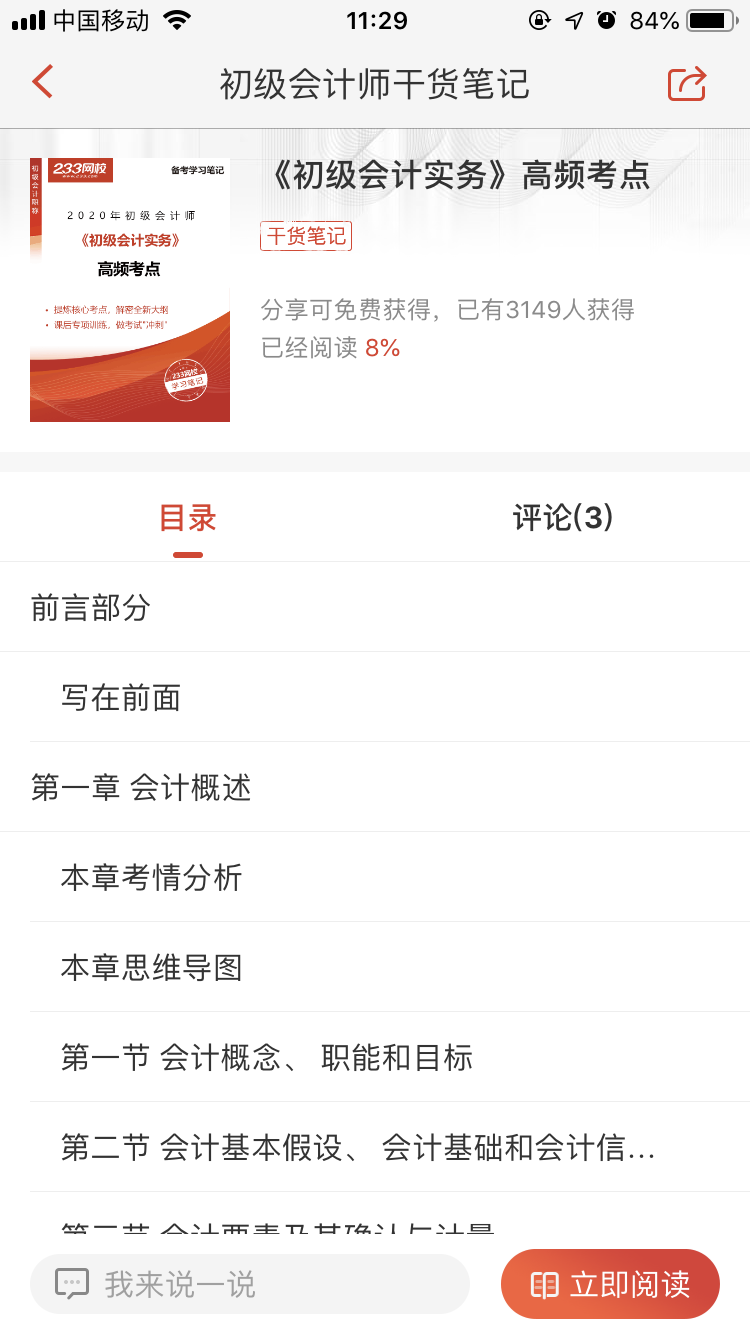Viewport: 750px width, 1334px height.
Task: Start reading with 立即阅读 button
Action: click(610, 1284)
